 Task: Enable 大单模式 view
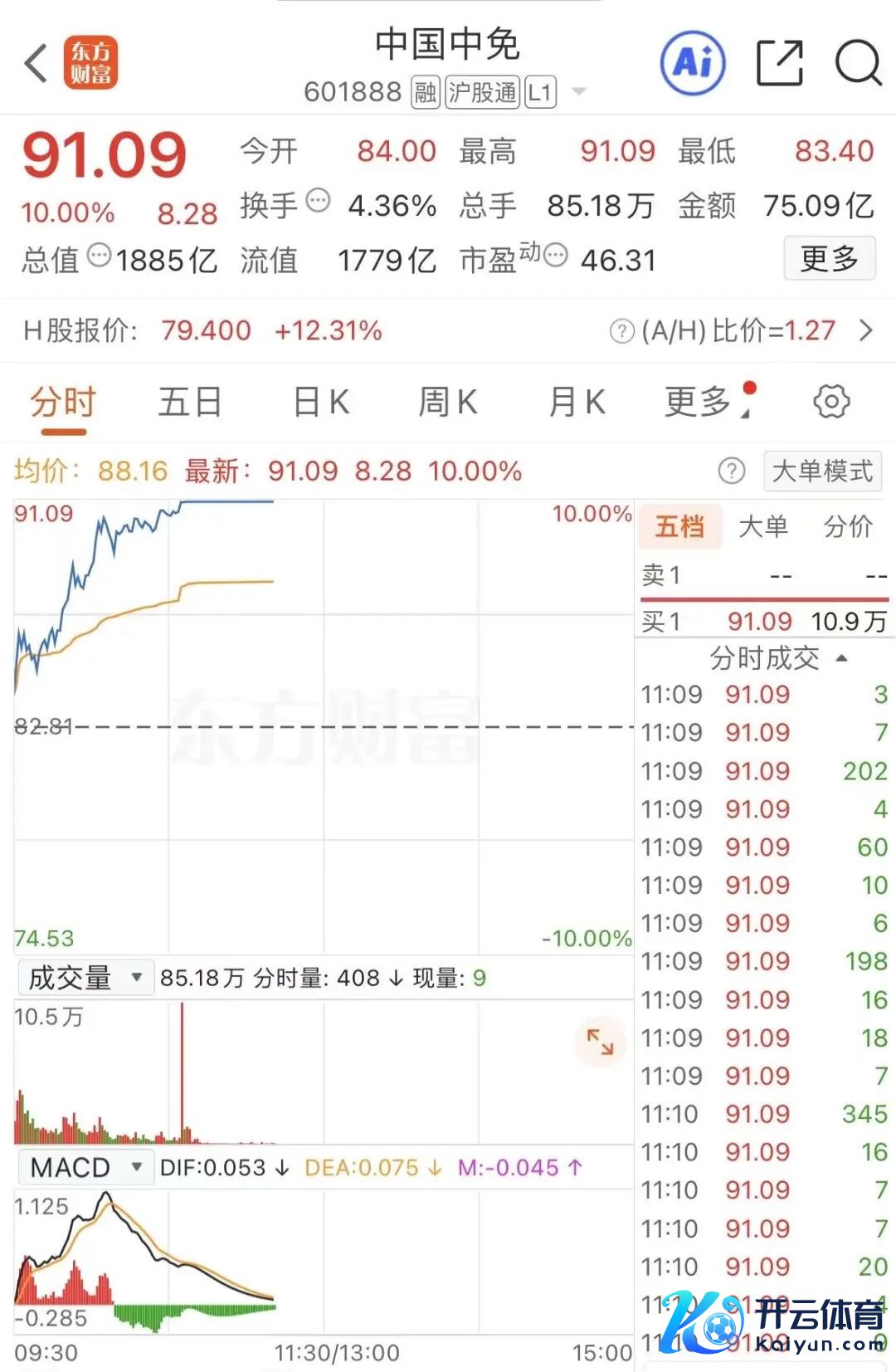[821, 471]
